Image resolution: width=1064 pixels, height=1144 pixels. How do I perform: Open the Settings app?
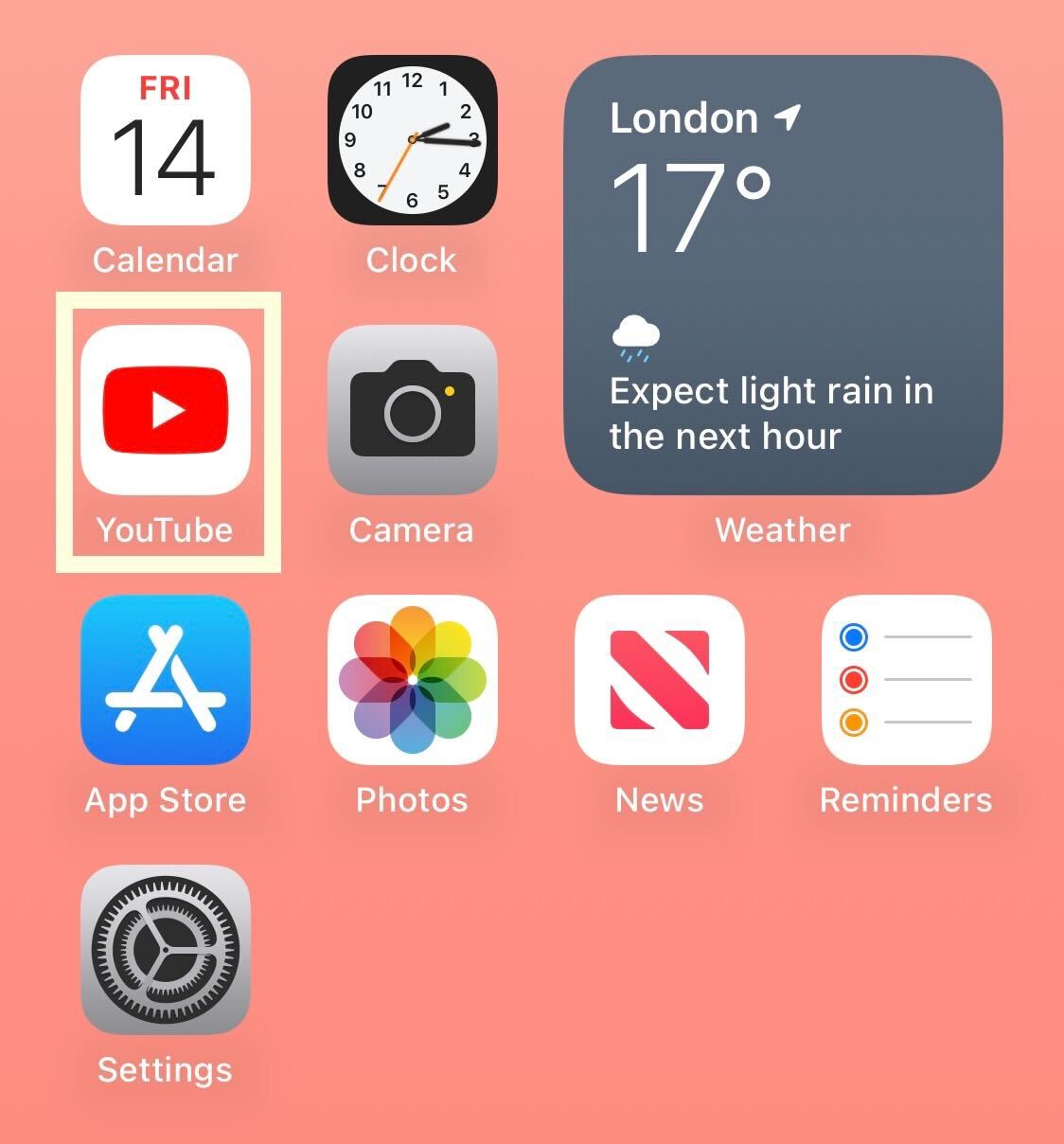click(166, 950)
